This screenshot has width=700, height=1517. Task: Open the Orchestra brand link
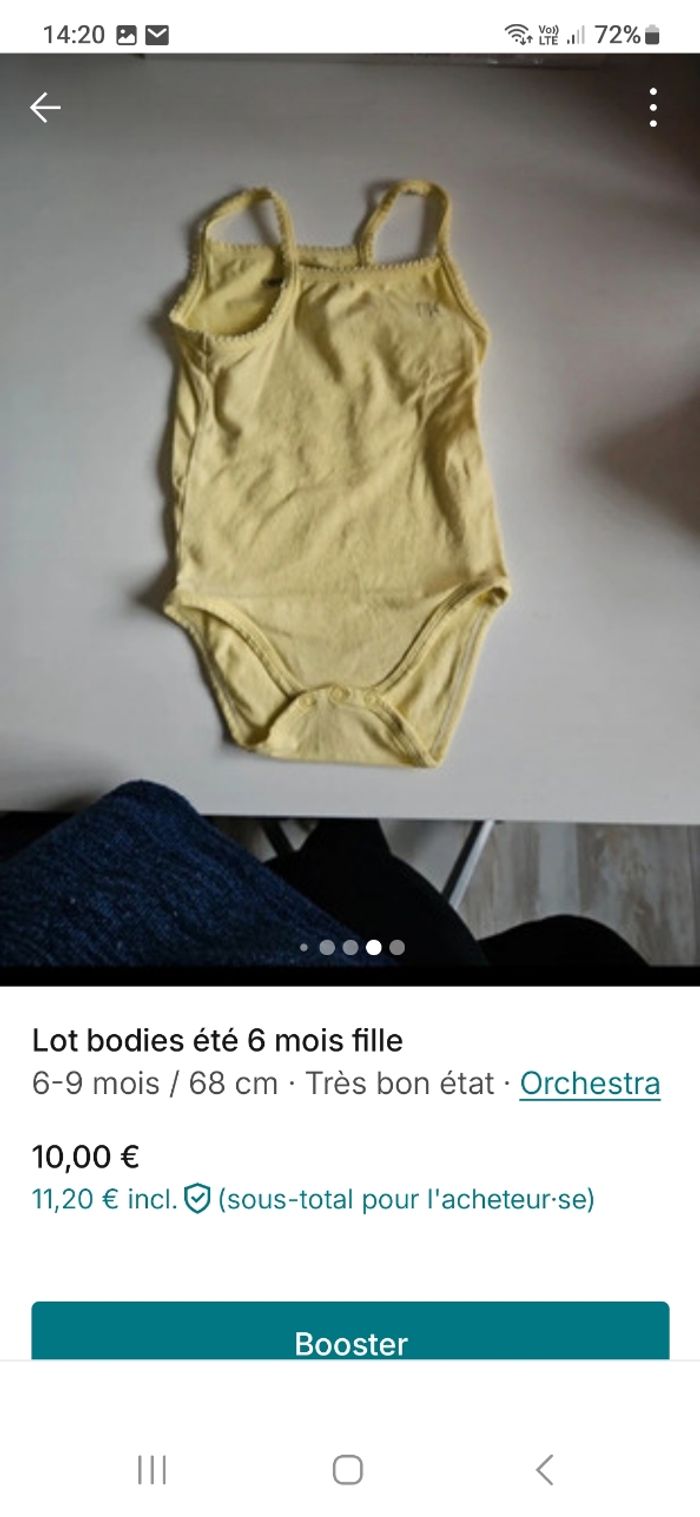[x=589, y=1083]
